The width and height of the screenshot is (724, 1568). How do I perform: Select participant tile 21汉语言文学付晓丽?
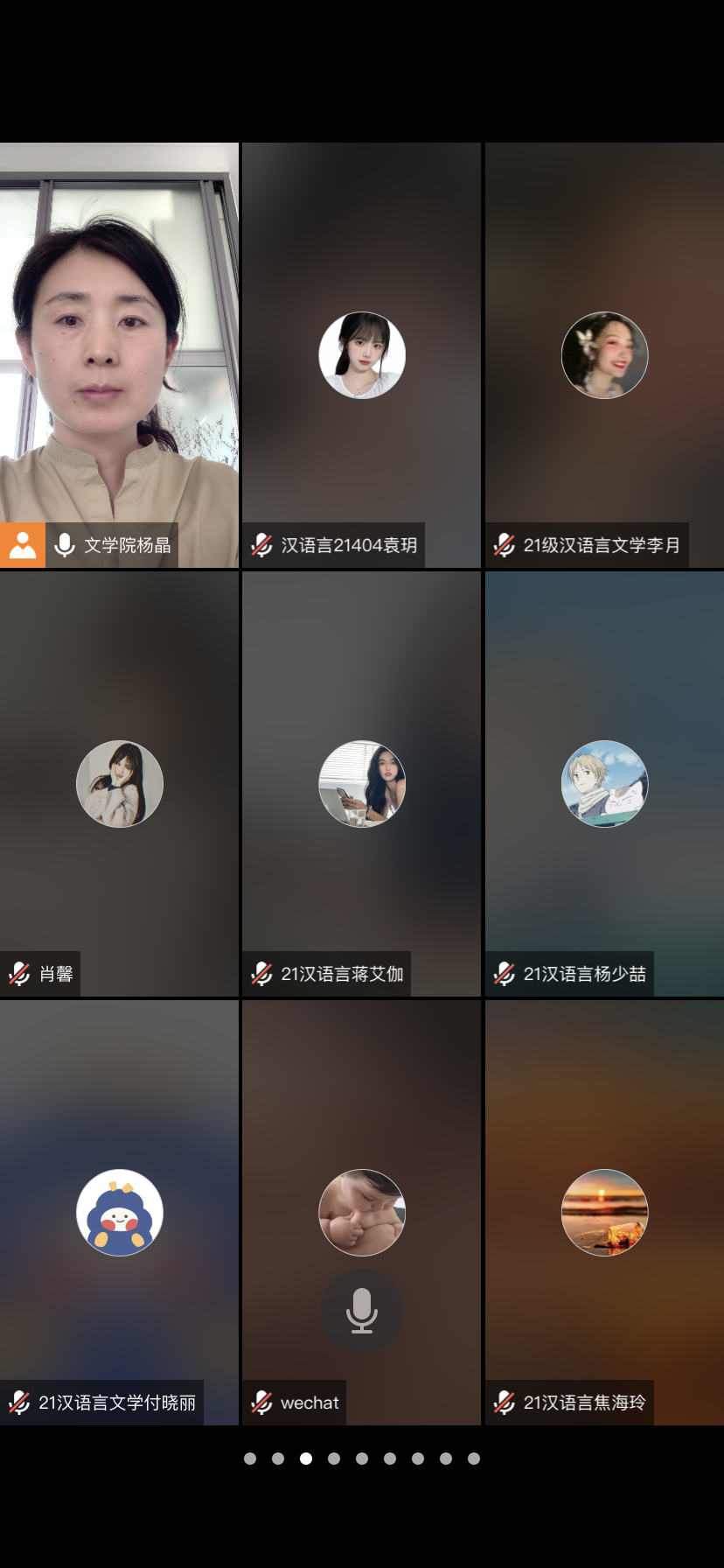click(119, 1212)
